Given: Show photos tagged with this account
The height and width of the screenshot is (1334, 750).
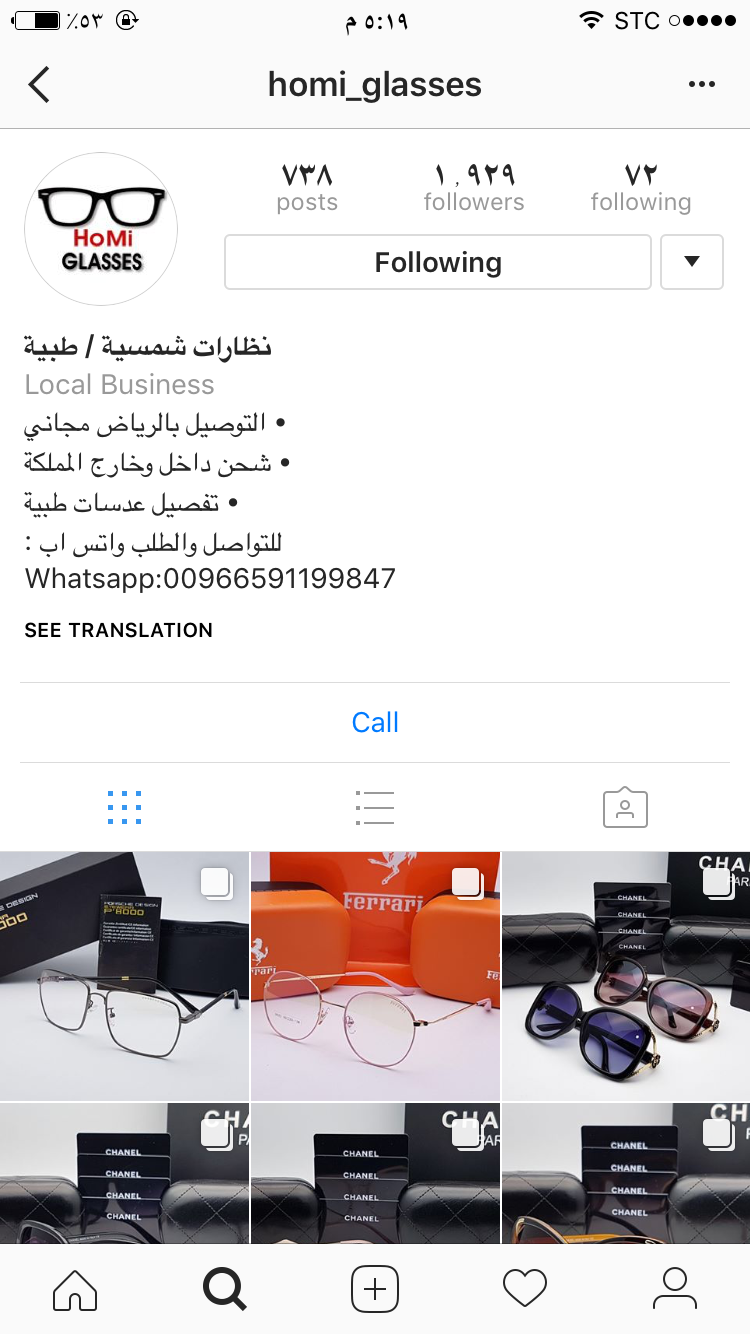Looking at the screenshot, I should pyautogui.click(x=625, y=807).
